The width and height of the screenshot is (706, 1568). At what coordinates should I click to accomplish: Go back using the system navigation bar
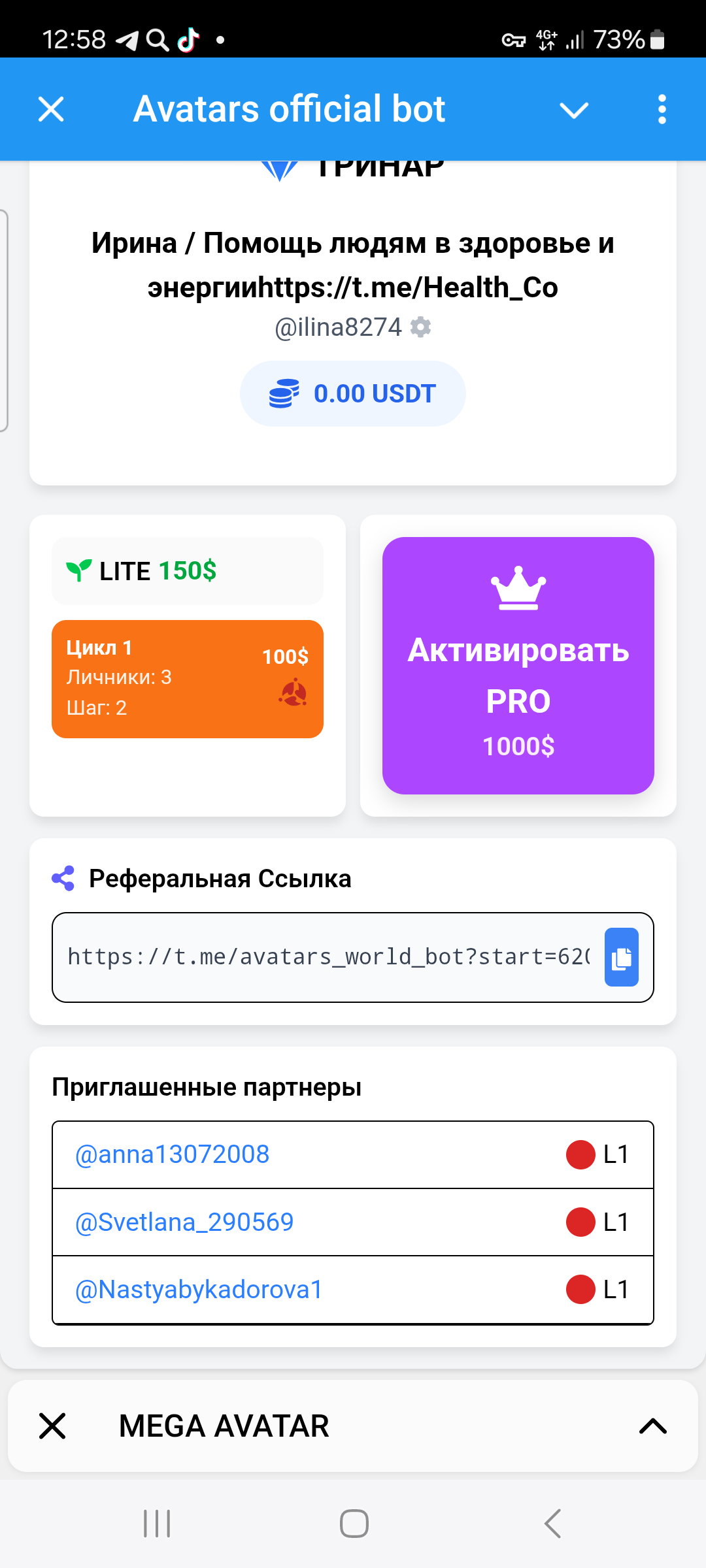point(552,1524)
